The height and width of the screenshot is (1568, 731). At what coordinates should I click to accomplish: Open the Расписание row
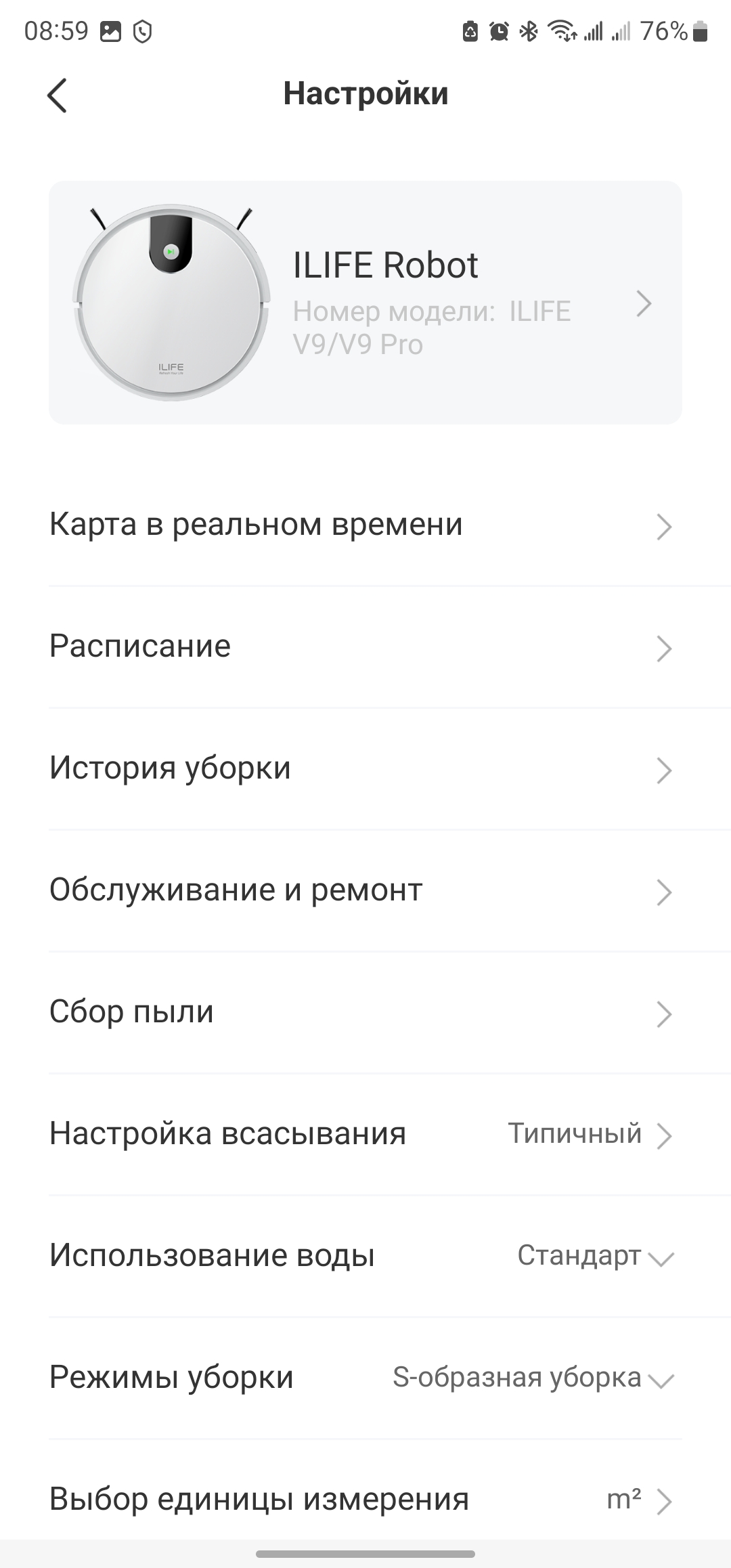tap(365, 647)
